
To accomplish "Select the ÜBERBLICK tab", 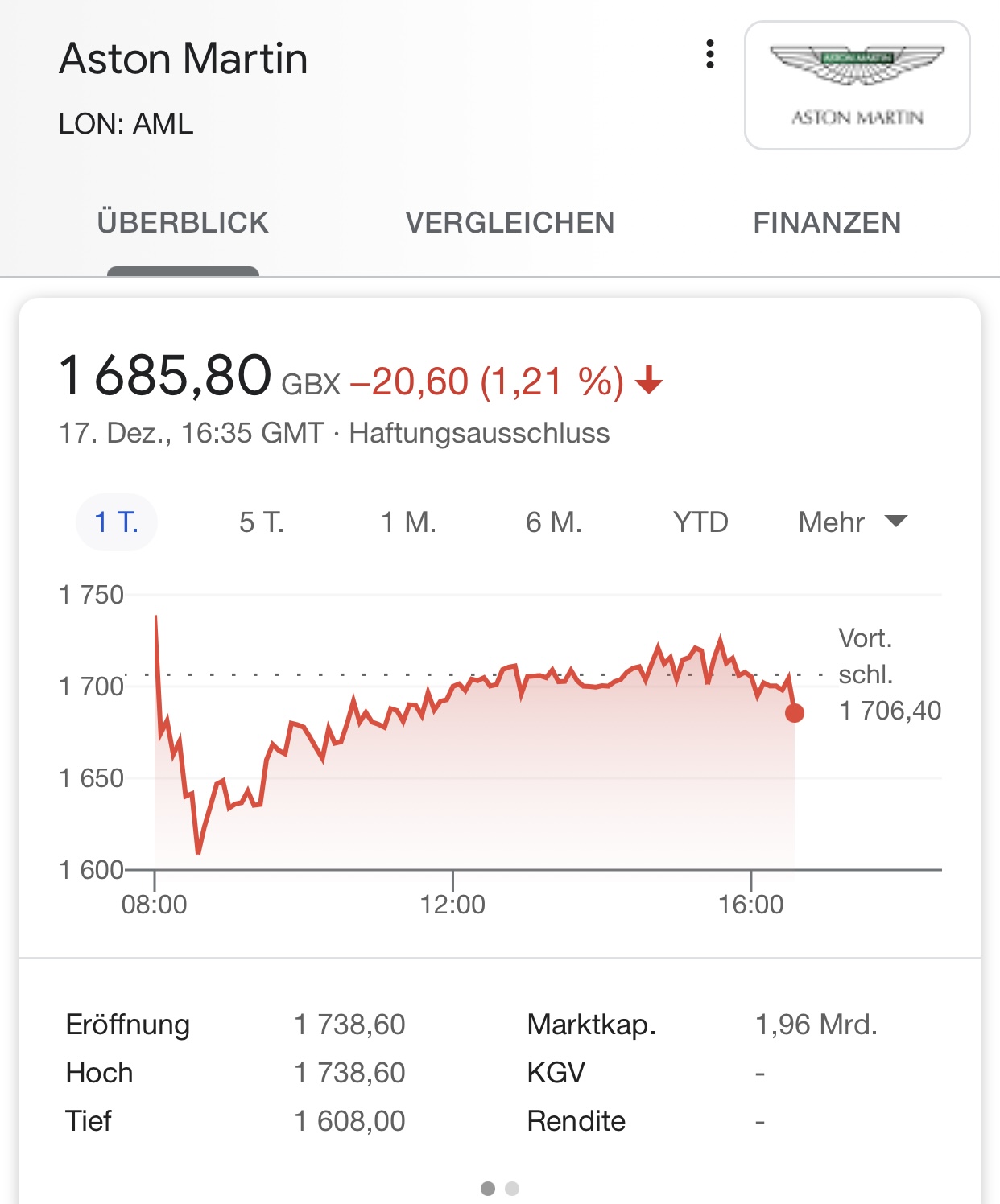I will (184, 223).
